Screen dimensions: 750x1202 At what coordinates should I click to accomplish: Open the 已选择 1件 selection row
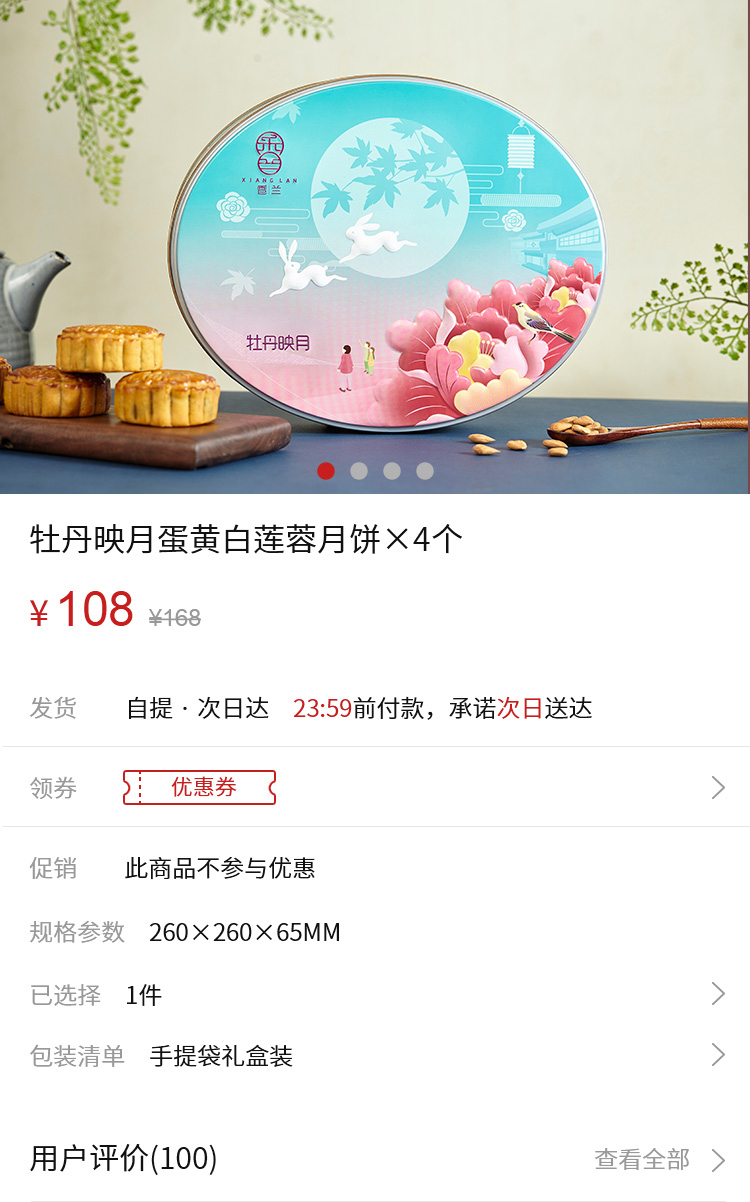[375, 995]
